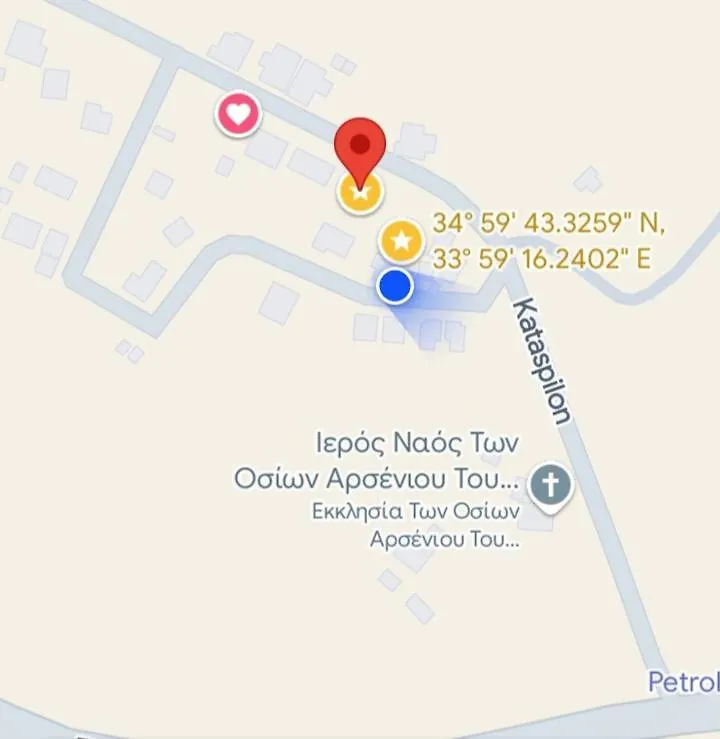
Task: Select the red dropped pin marker
Action: point(359,146)
